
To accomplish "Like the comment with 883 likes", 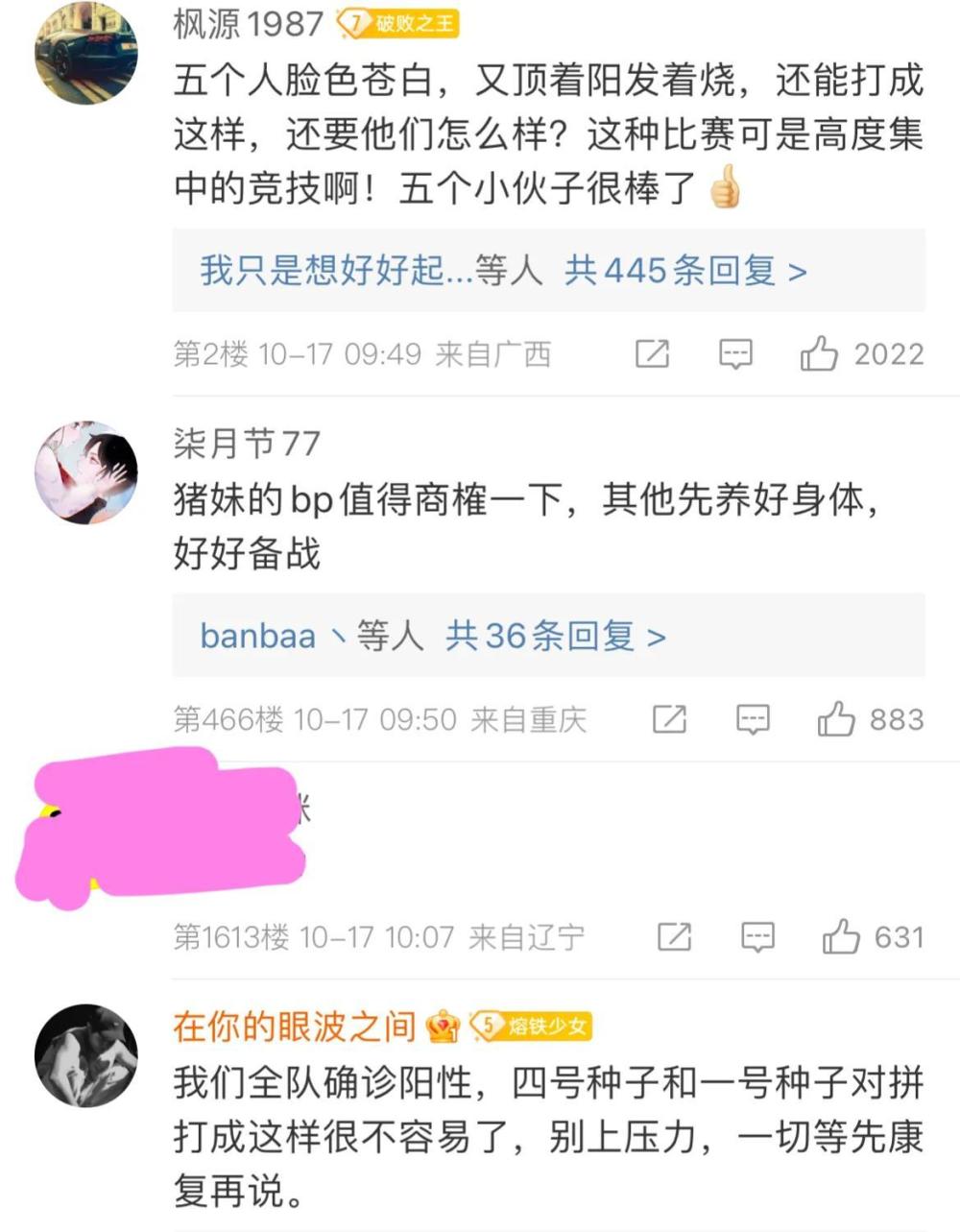I will [835, 719].
